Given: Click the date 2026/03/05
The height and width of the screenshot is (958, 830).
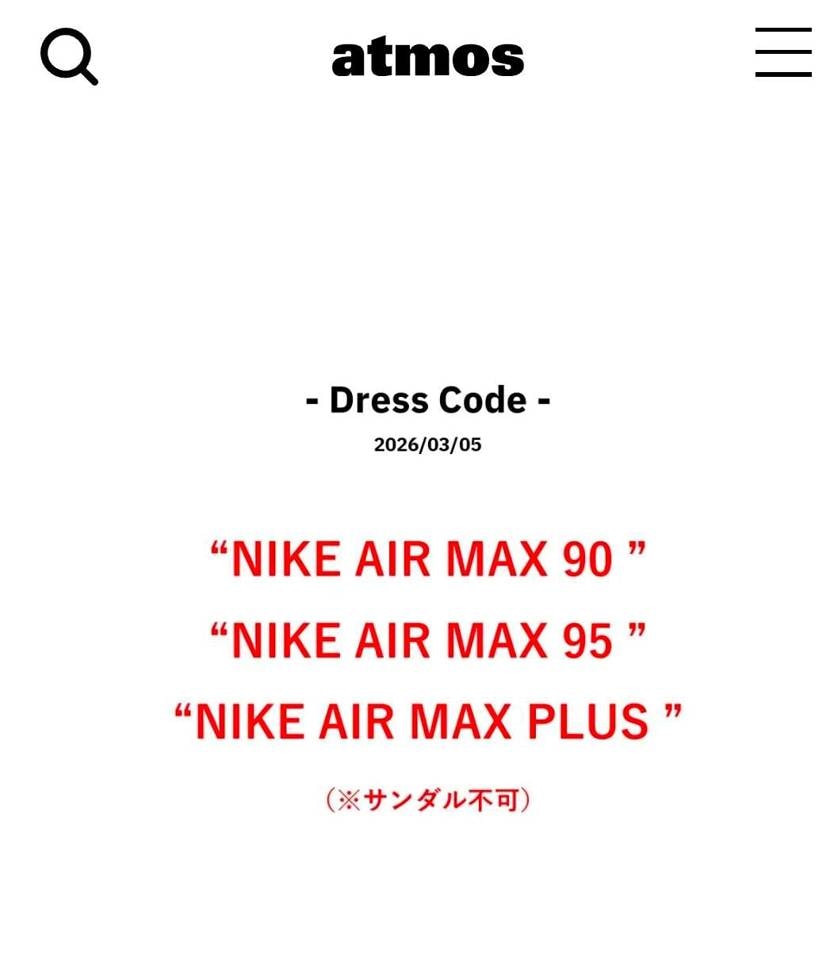Looking at the screenshot, I should tap(427, 444).
